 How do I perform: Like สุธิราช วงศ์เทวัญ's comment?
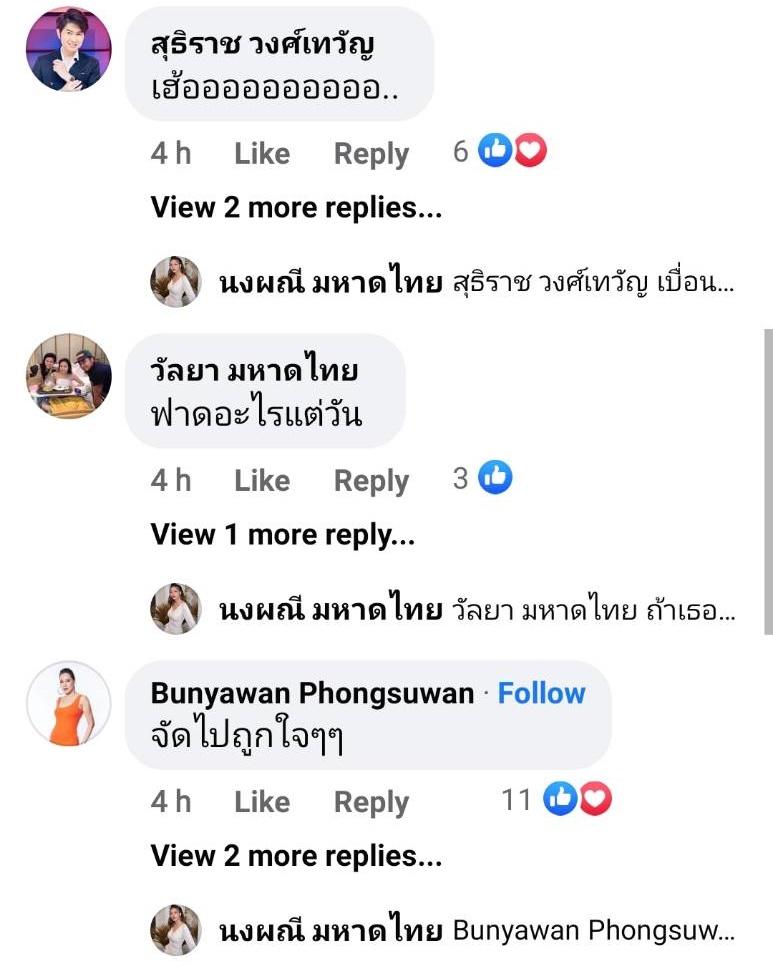tap(261, 154)
